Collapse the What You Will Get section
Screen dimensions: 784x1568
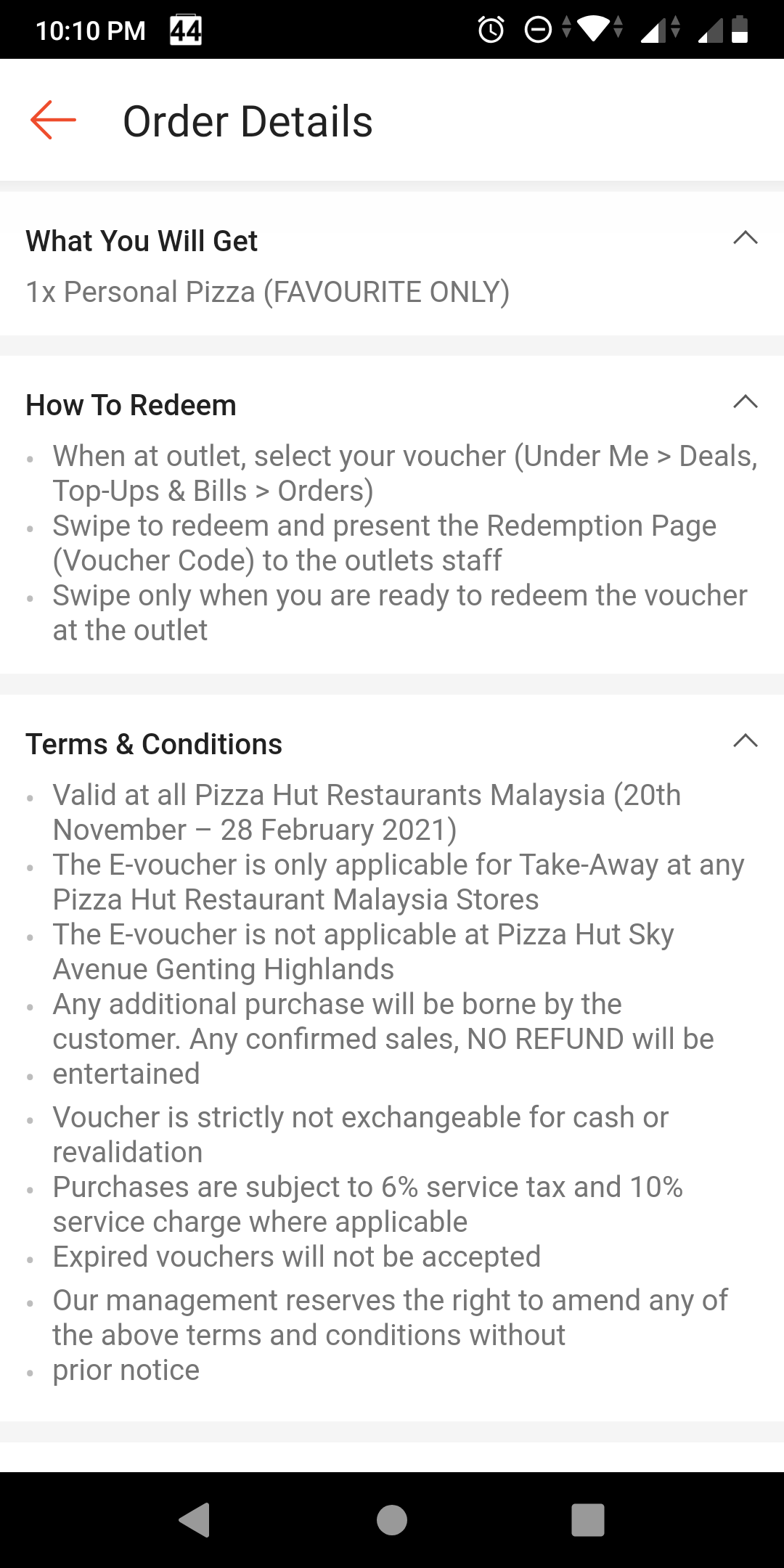746,238
